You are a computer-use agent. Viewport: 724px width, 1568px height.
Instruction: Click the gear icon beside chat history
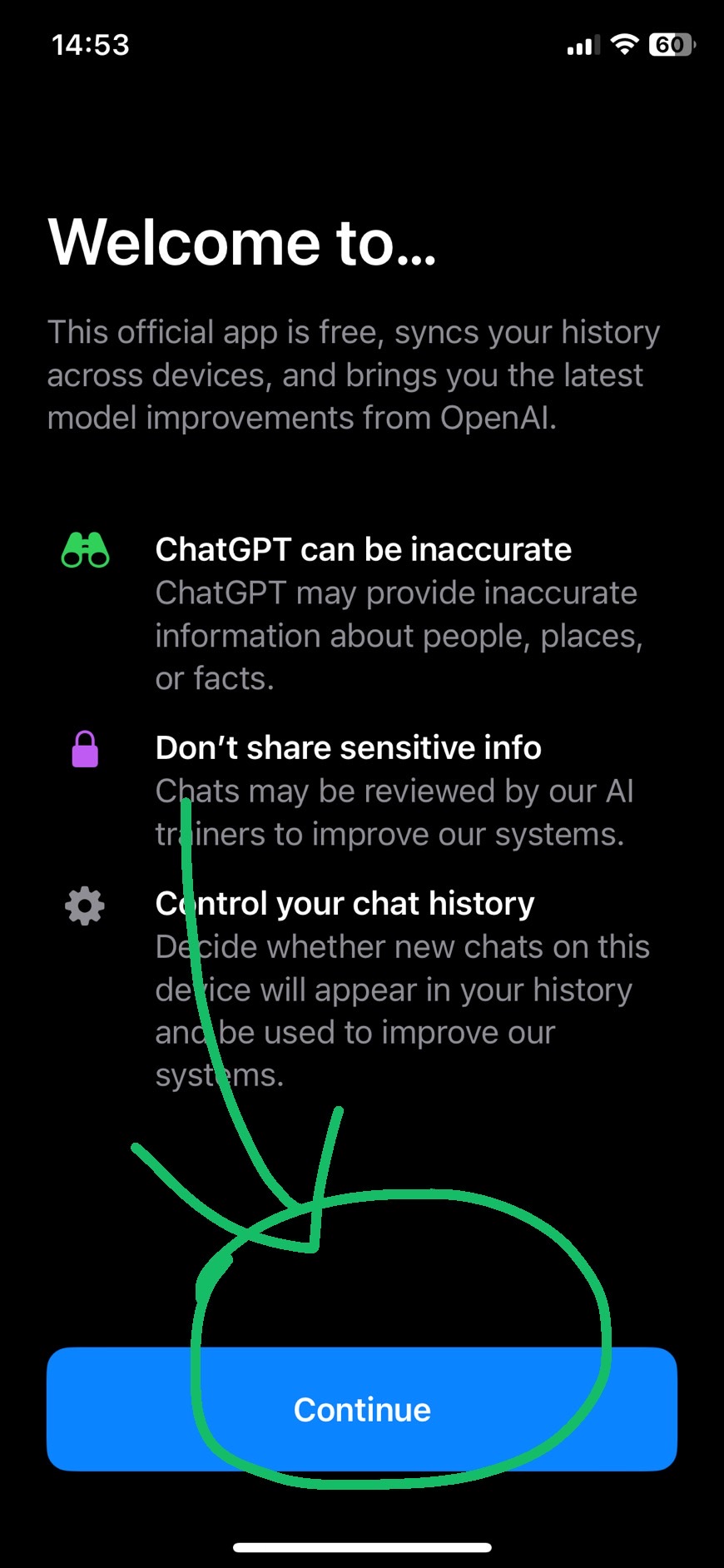[83, 906]
